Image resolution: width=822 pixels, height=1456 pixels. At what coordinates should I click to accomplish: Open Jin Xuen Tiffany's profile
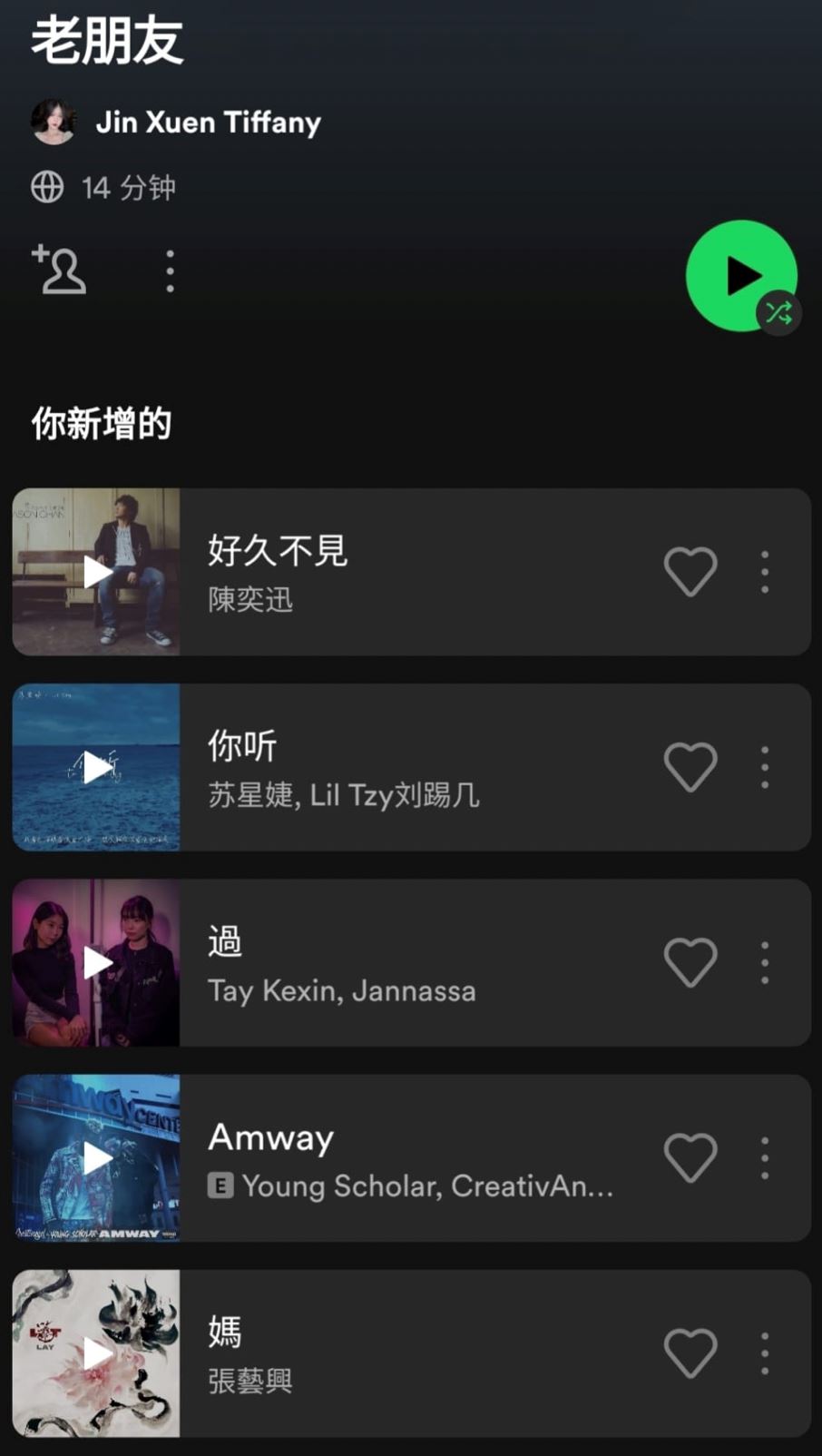click(x=208, y=123)
